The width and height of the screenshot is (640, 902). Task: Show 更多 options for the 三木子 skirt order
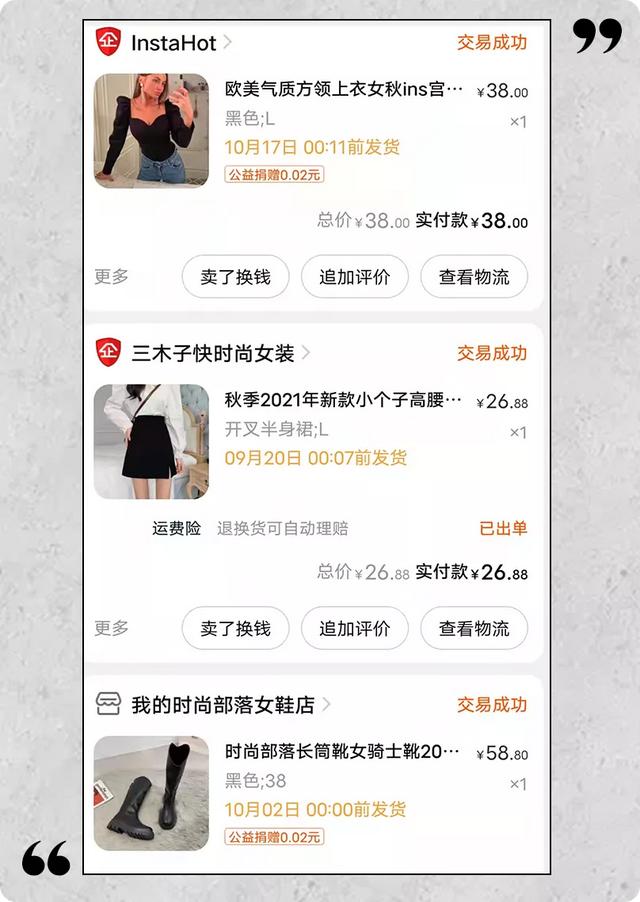112,628
